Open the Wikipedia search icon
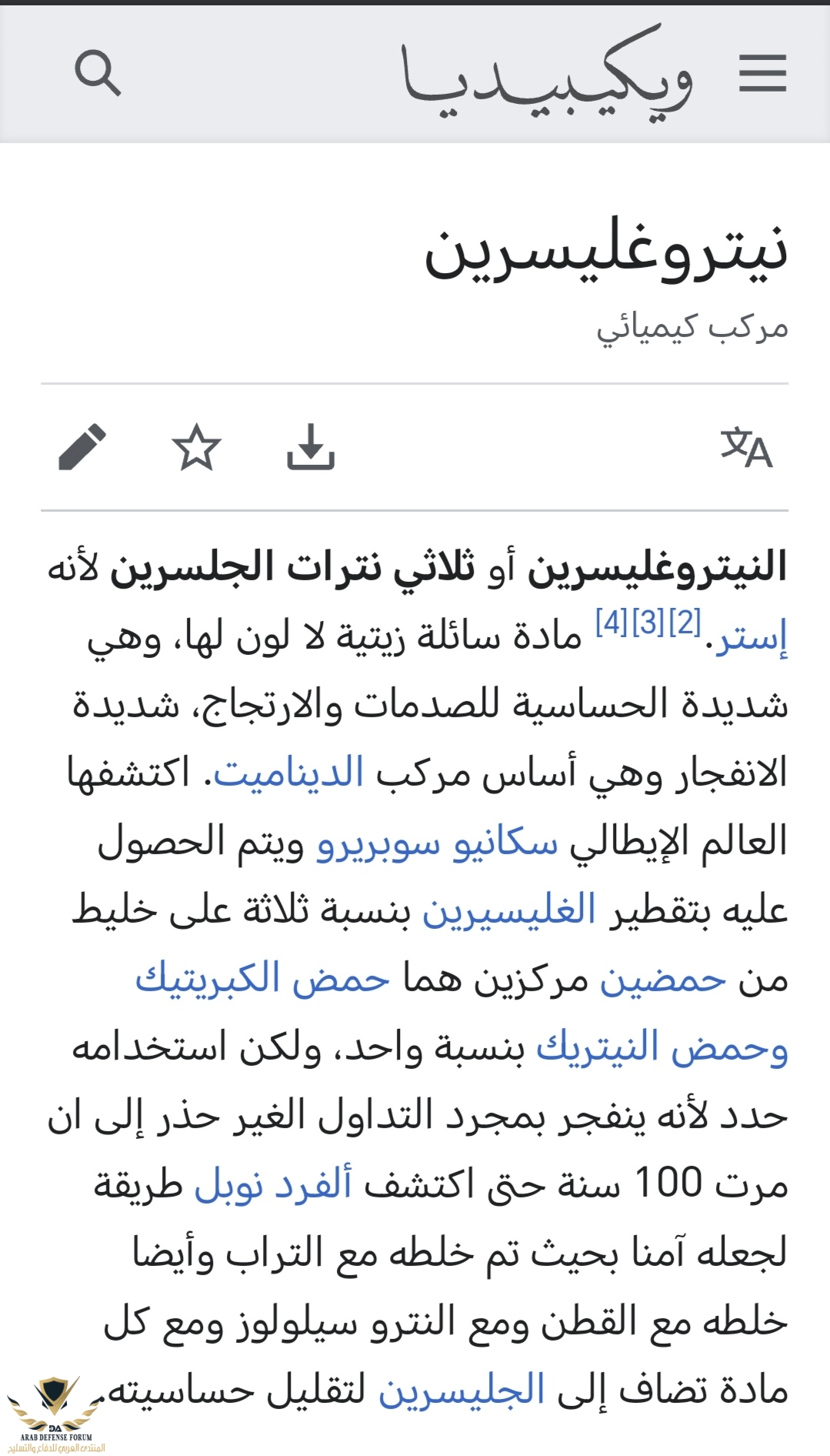 (98, 73)
